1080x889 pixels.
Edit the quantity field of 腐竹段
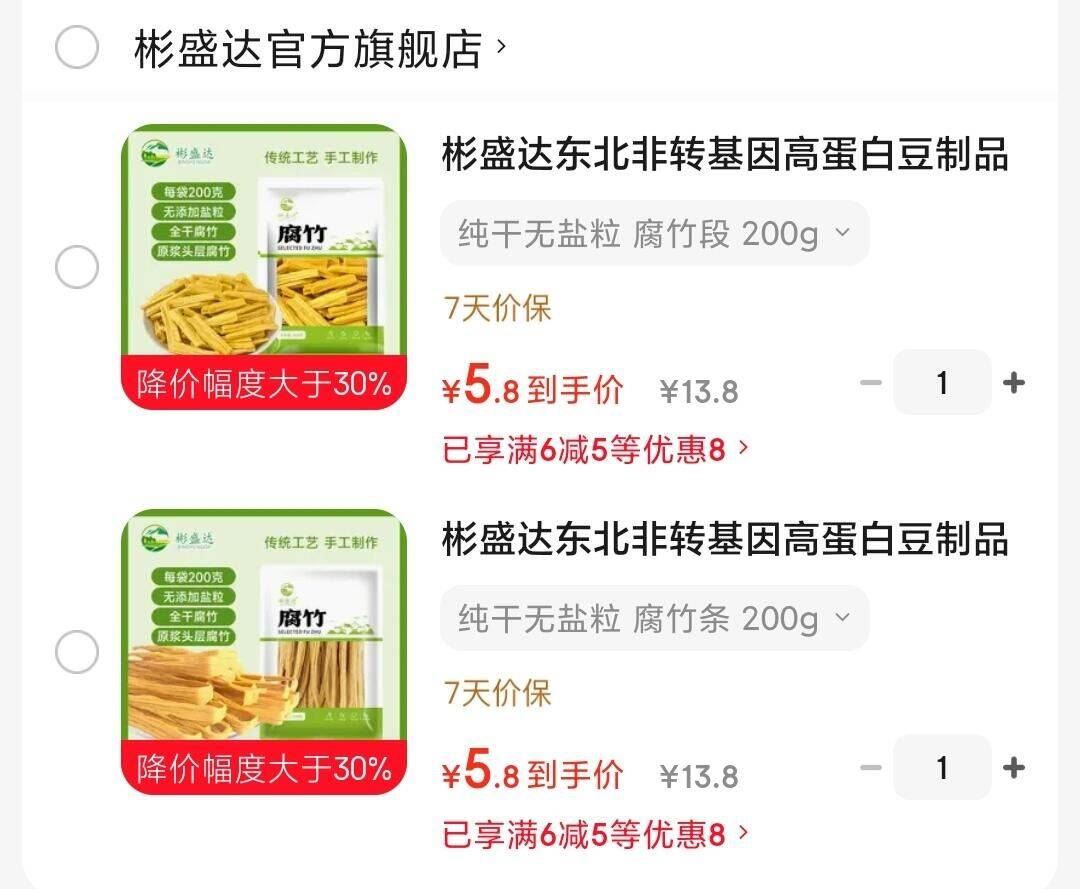(942, 382)
